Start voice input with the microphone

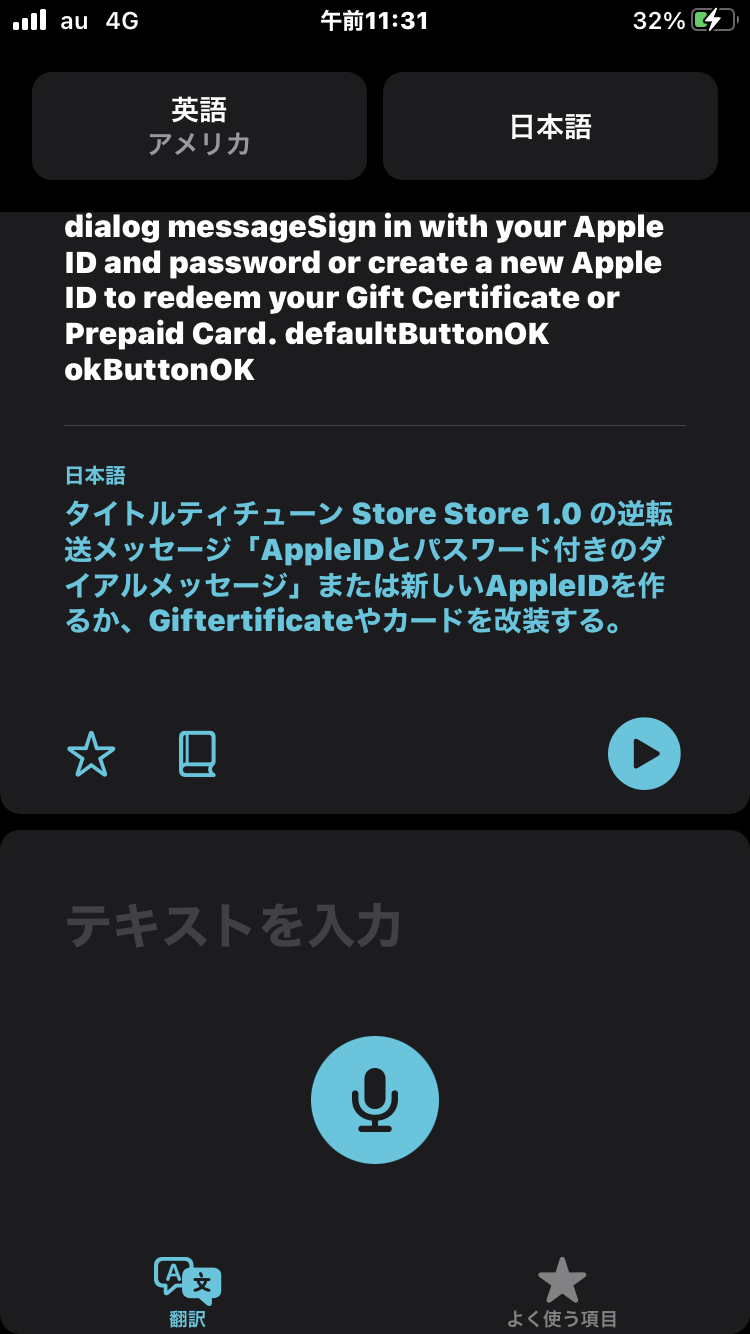[x=375, y=1099]
